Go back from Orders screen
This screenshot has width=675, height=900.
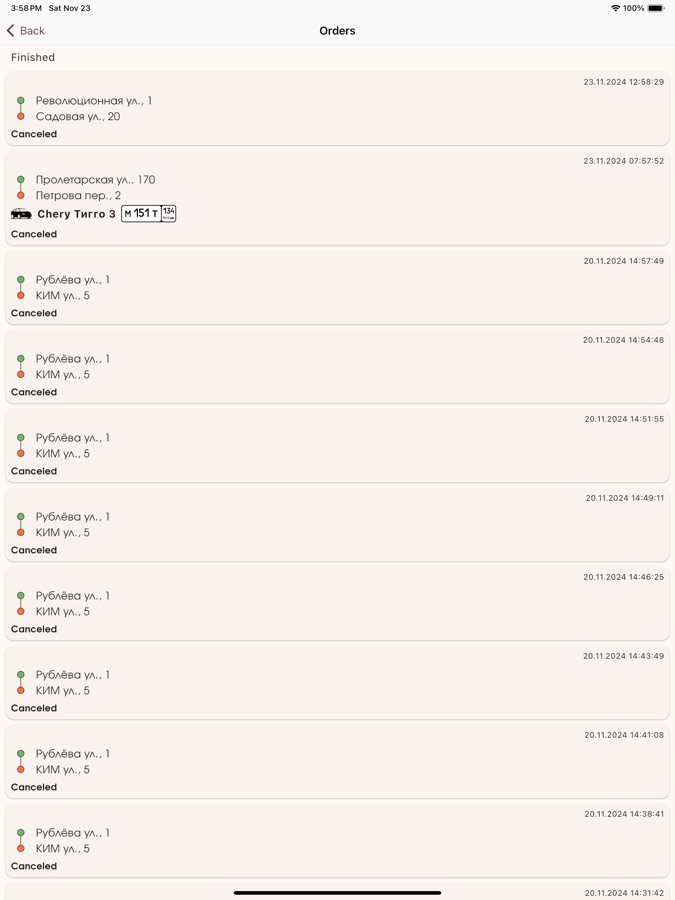[27, 31]
